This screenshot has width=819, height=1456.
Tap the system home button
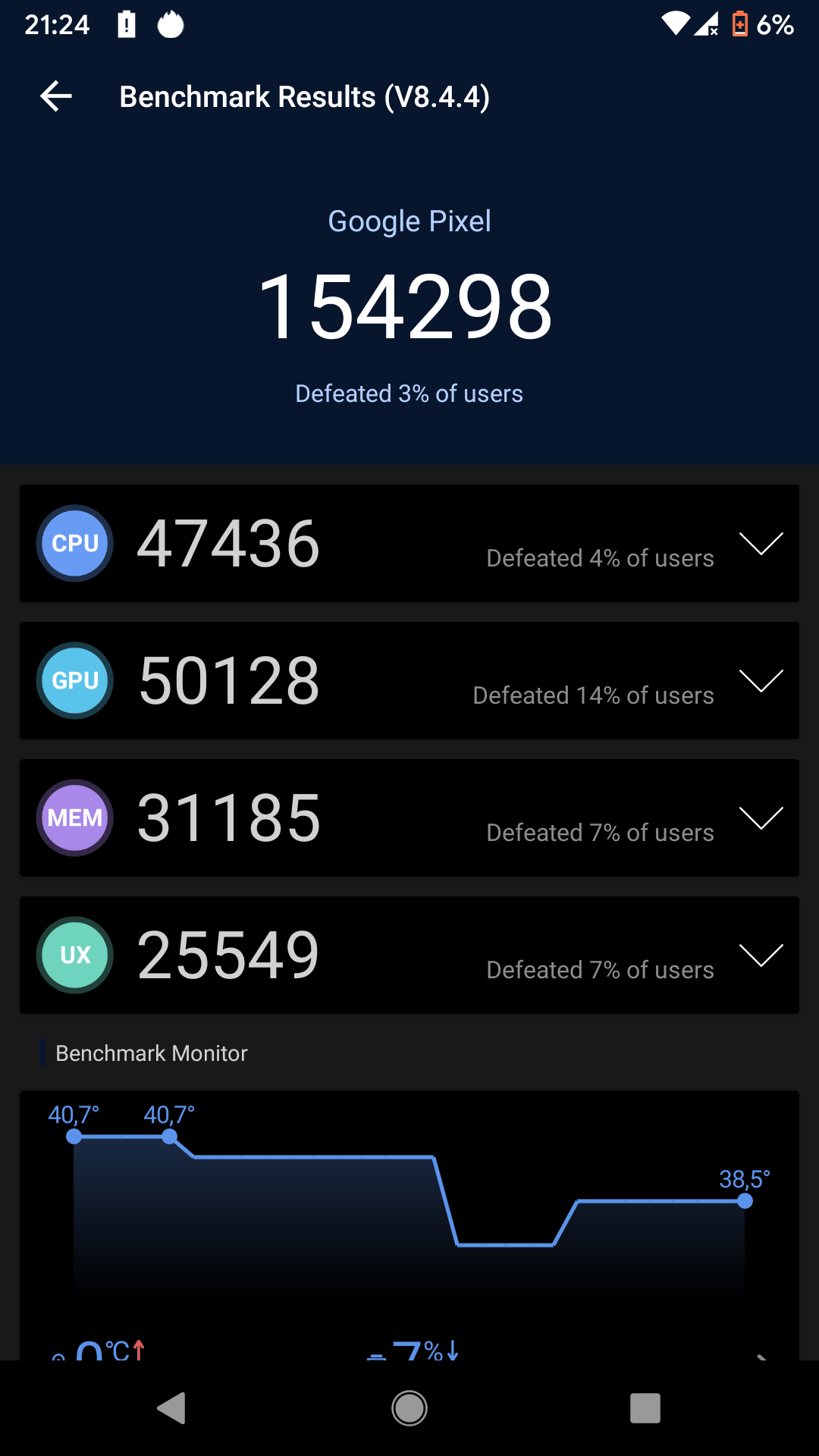coord(409,1408)
